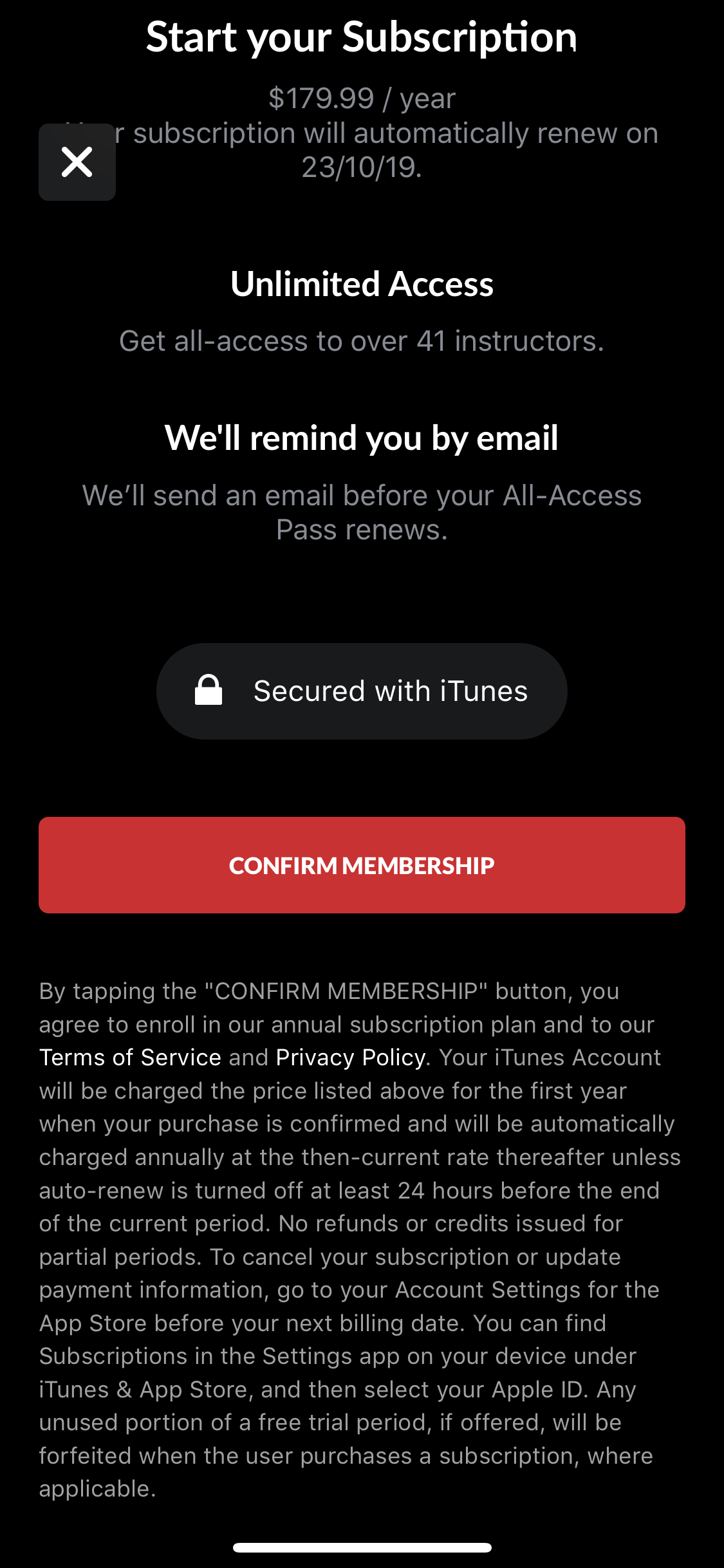Close the subscription screen with the X
The image size is (724, 1568).
tap(77, 162)
